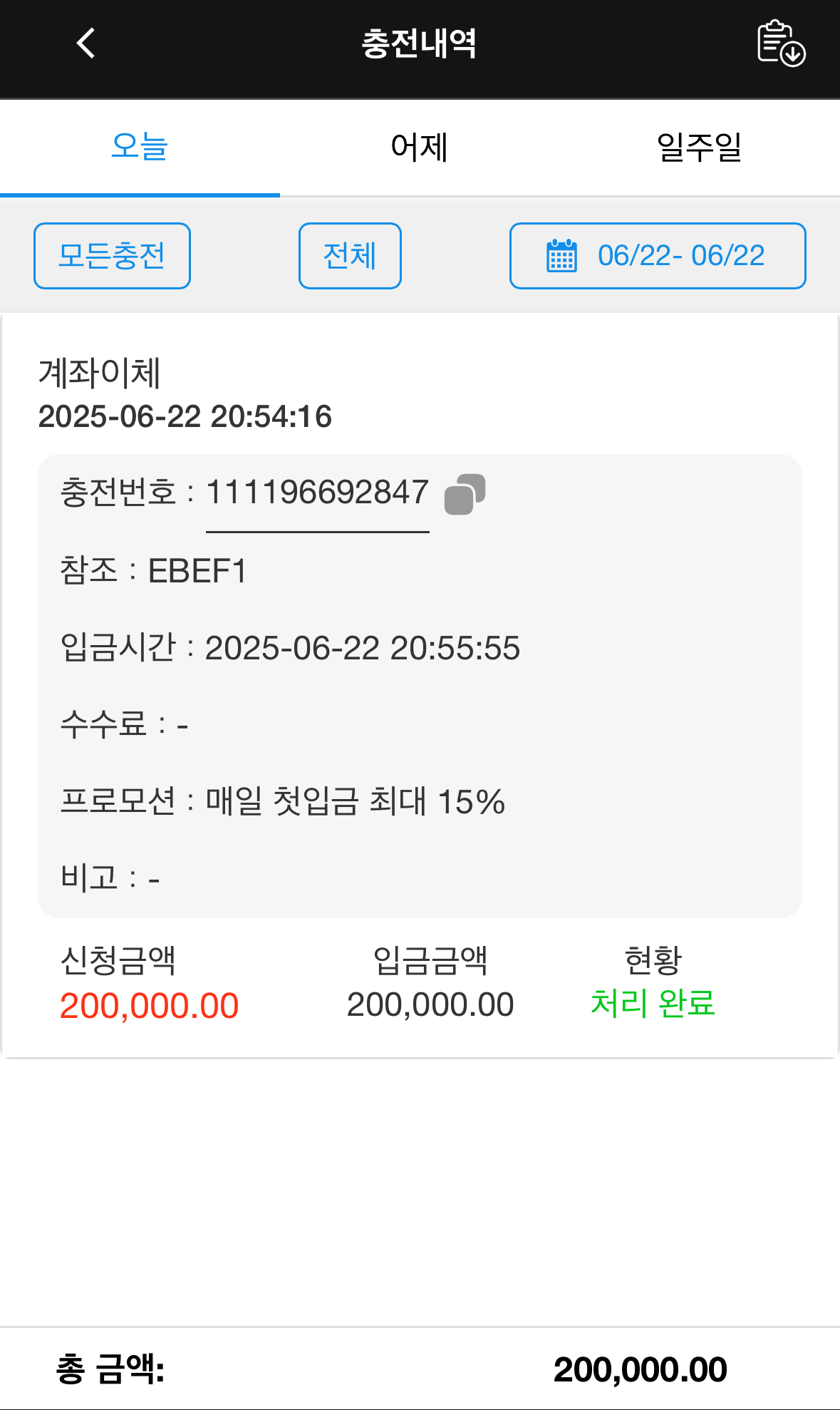Go back from 충전내역 screen
Screen dimensions: 840x1410
[x=85, y=43]
